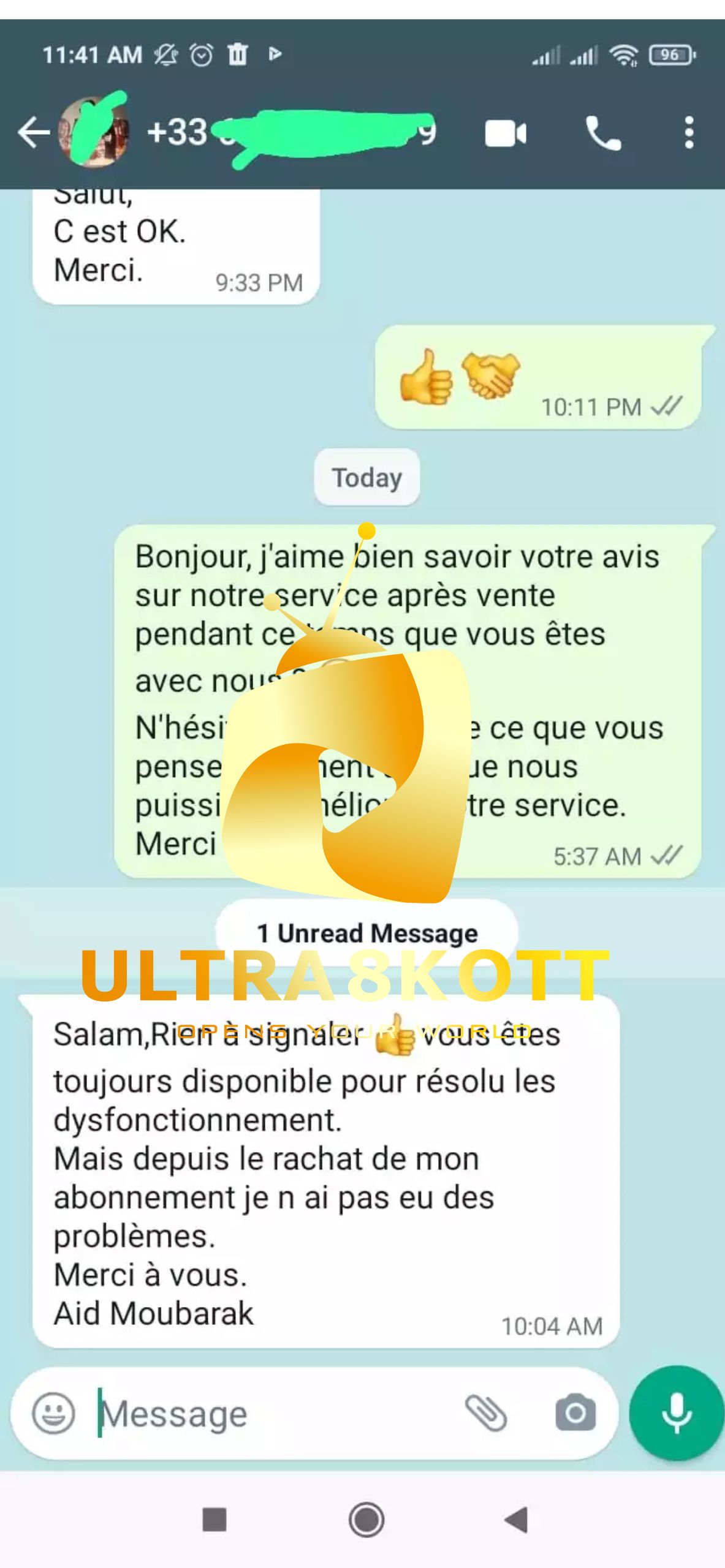
Task: Attach a file with the paperclip
Action: coord(486,1414)
